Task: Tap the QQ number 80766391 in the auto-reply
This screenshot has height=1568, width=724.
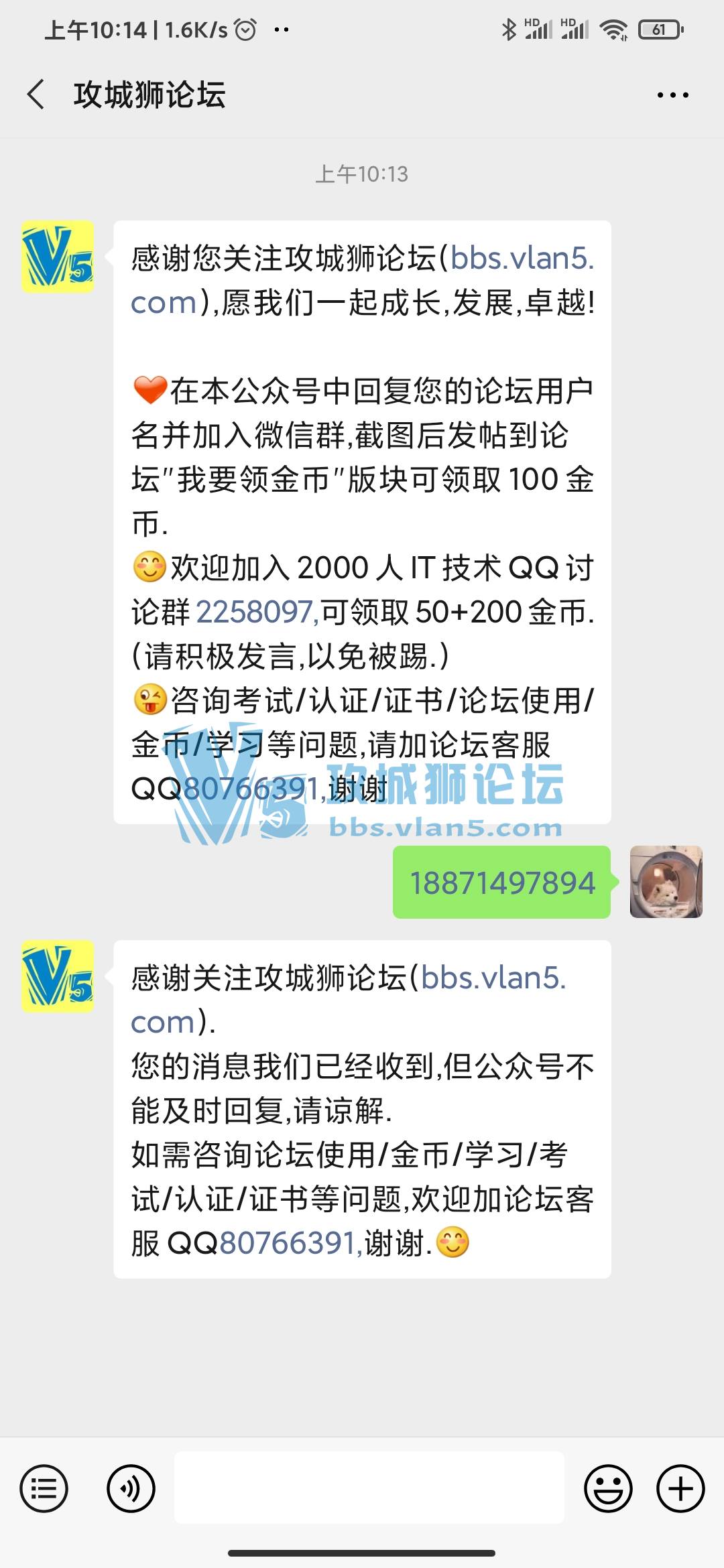Action: point(287,1244)
